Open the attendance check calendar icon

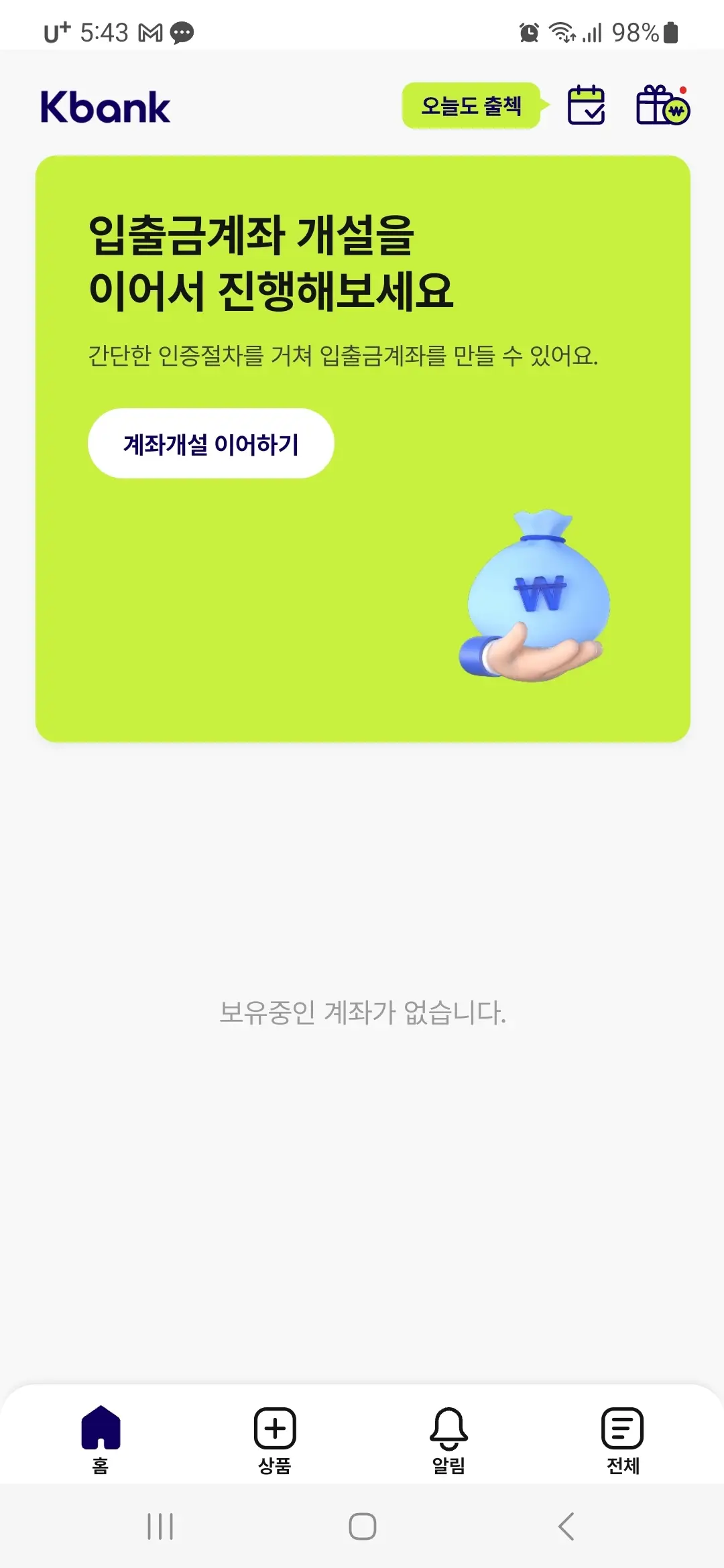tap(587, 106)
